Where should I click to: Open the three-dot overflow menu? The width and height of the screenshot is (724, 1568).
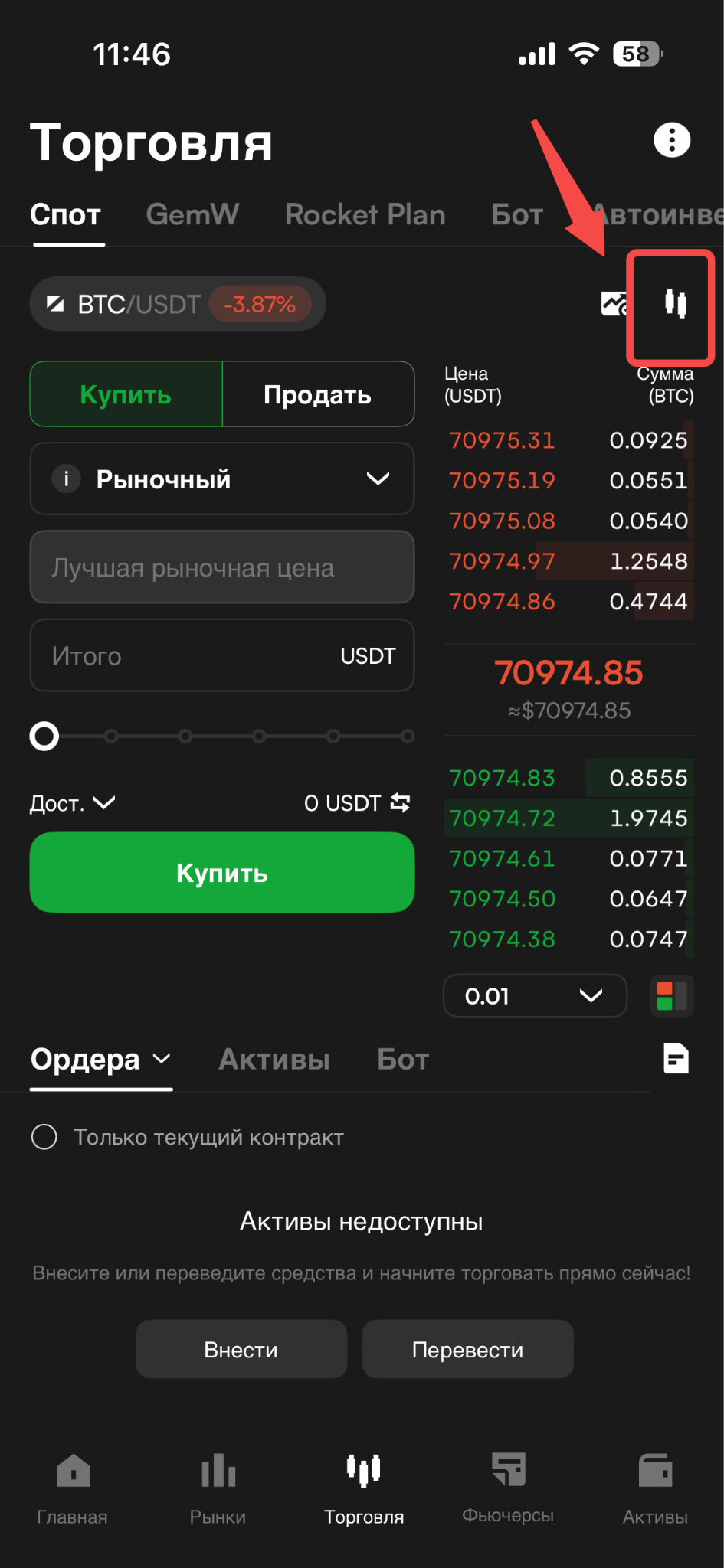(x=672, y=140)
